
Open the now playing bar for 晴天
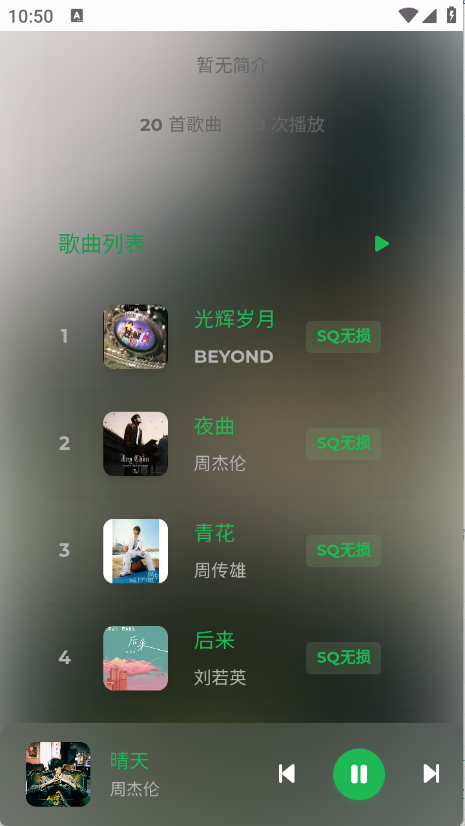[232, 774]
